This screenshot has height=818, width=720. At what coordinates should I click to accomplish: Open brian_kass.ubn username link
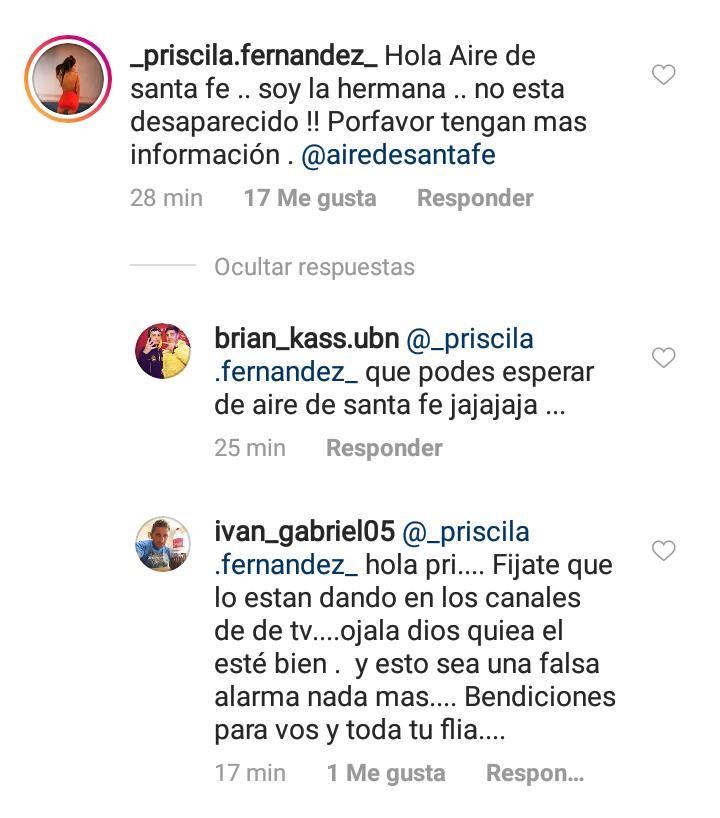[x=307, y=339]
